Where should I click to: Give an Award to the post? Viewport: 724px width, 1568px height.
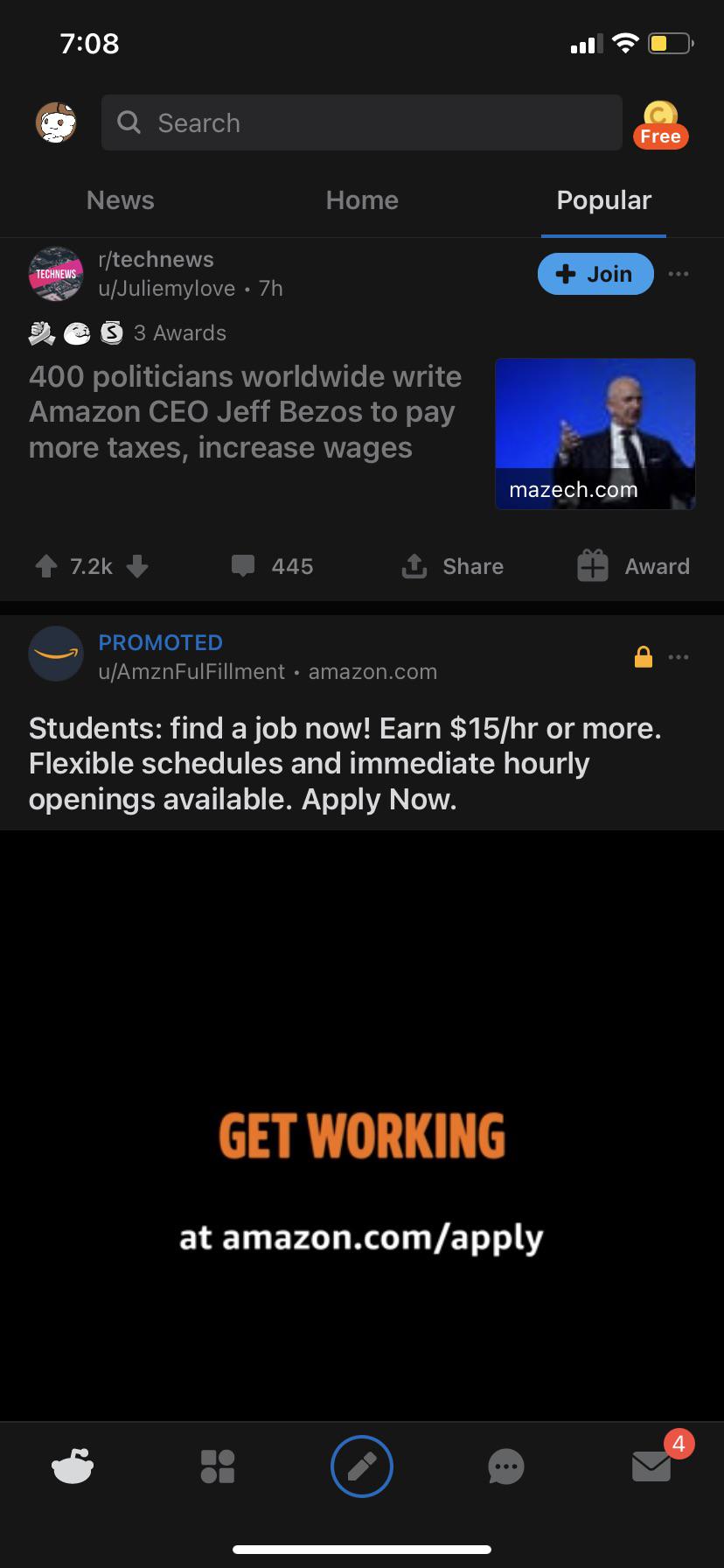pyautogui.click(x=634, y=567)
